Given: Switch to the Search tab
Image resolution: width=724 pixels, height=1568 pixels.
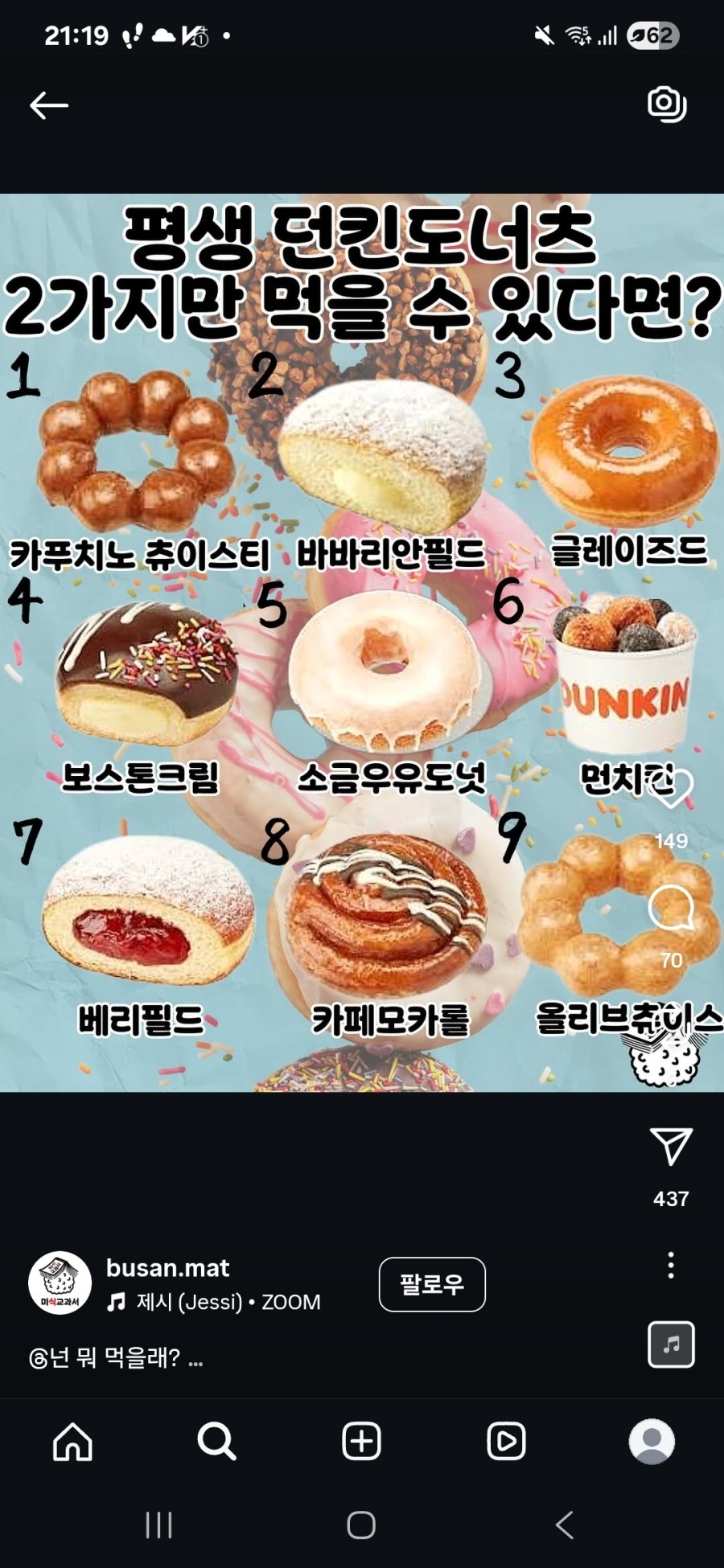Looking at the screenshot, I should click(217, 1441).
